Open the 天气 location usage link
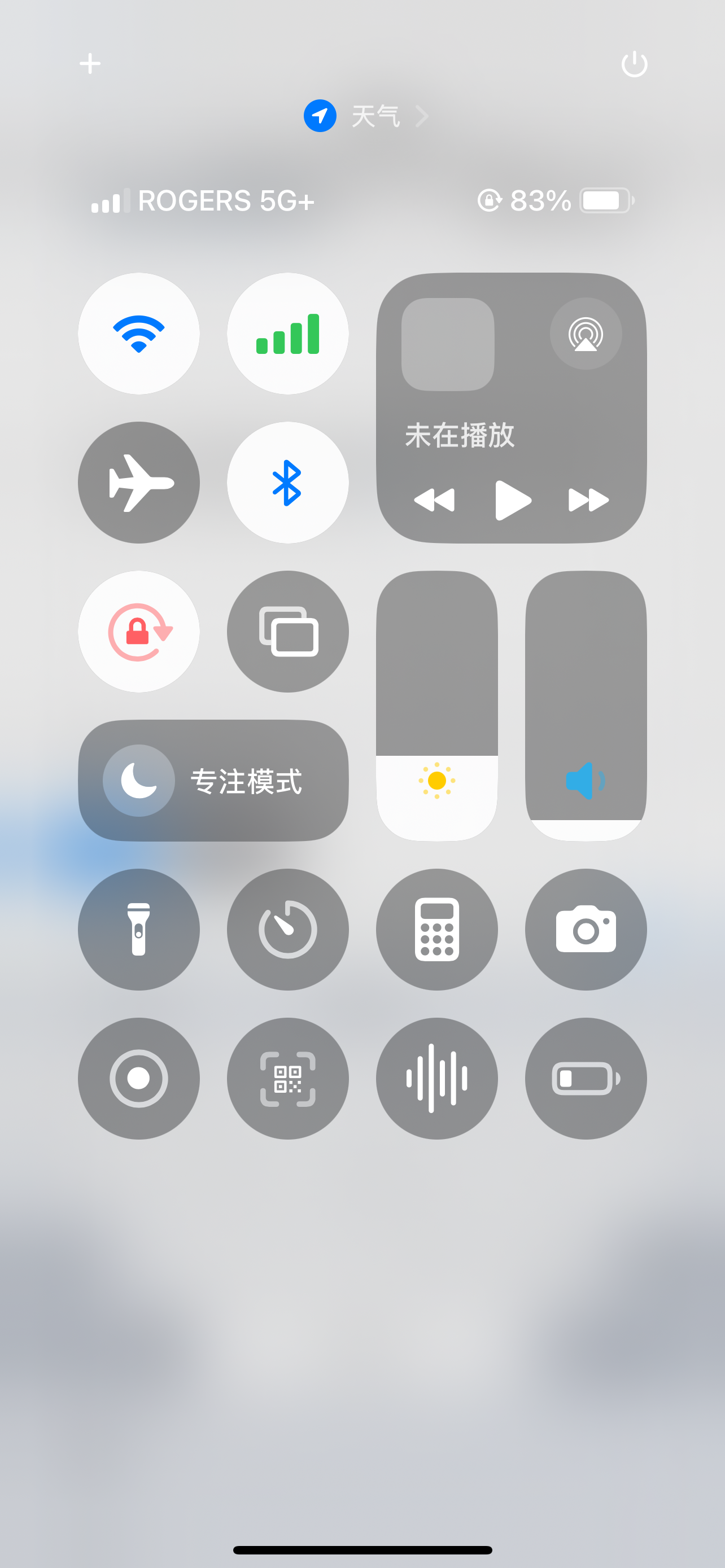 [x=374, y=116]
